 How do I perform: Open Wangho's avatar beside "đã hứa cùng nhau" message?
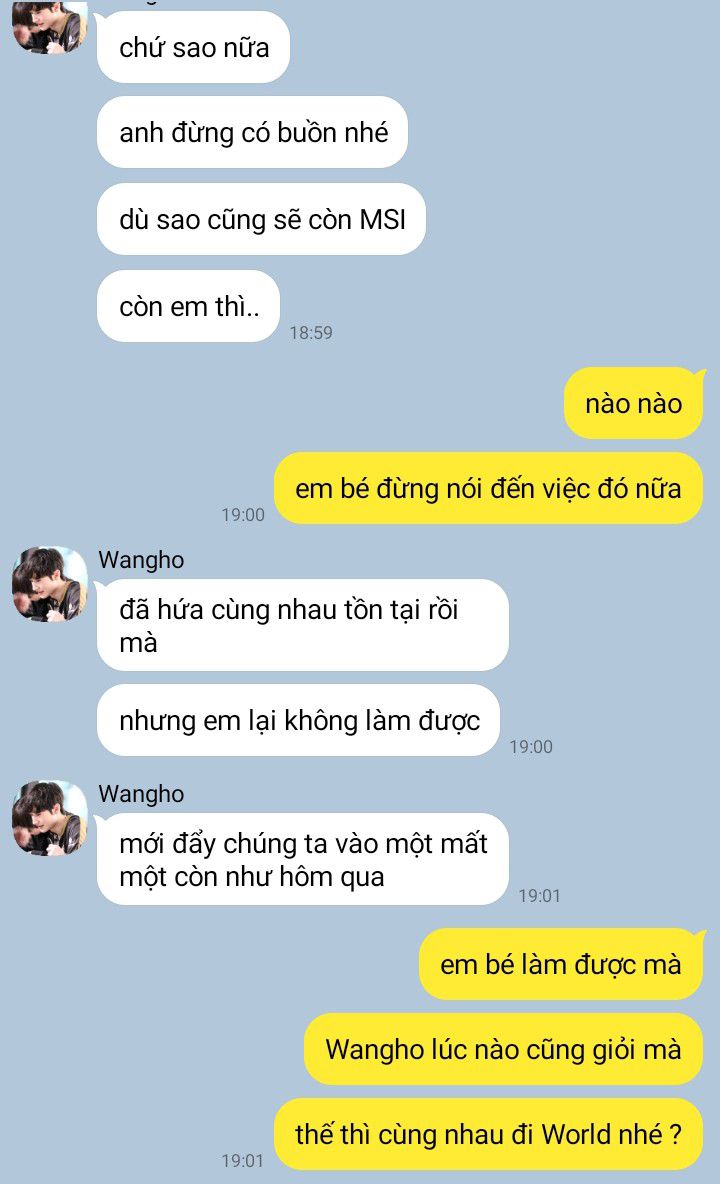(50, 584)
